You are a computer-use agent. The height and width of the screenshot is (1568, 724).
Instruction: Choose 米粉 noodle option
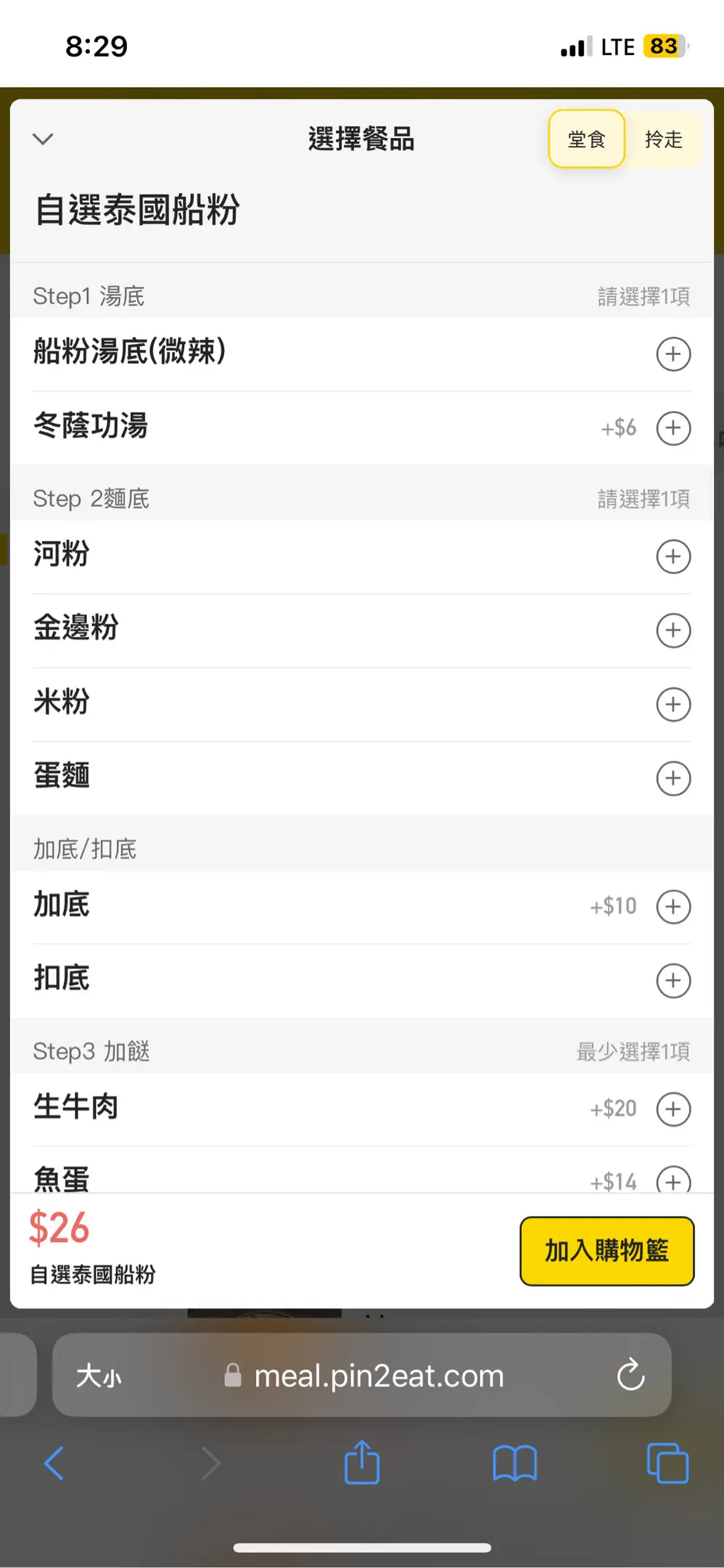pyautogui.click(x=672, y=704)
